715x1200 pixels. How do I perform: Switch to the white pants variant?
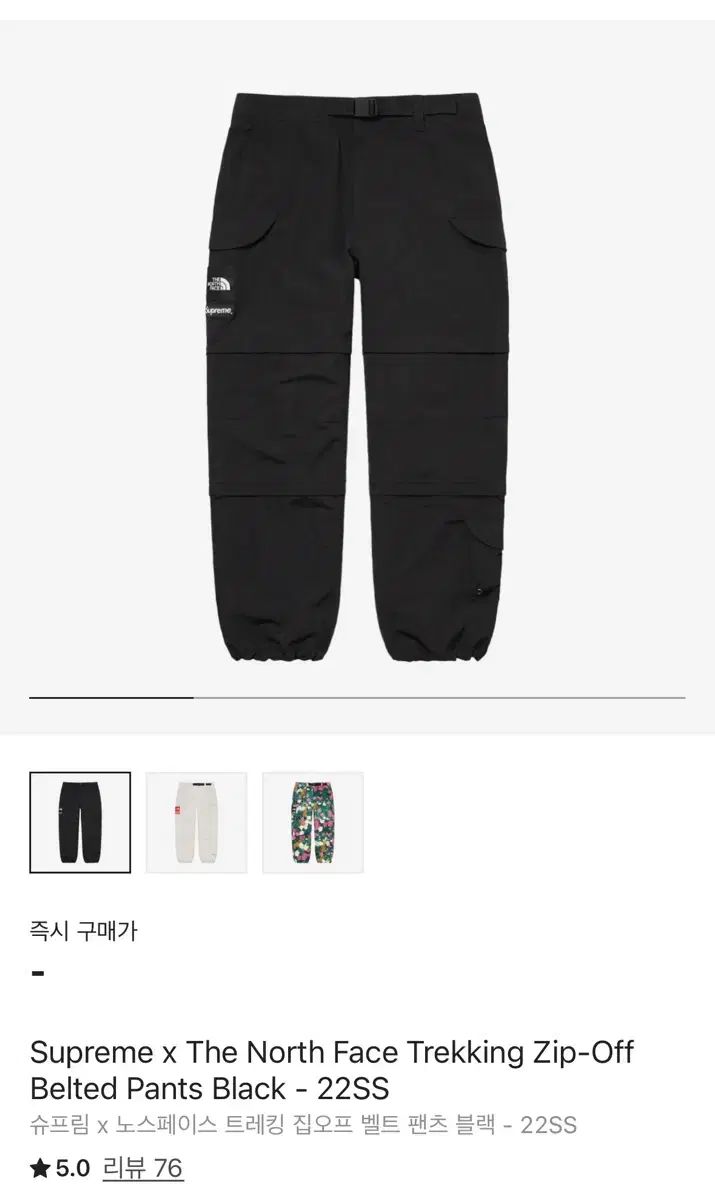(196, 822)
